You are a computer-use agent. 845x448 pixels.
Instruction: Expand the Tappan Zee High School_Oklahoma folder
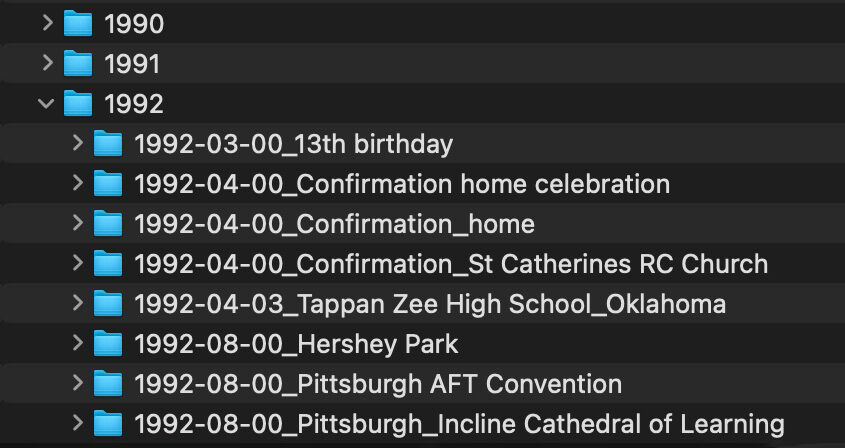click(x=77, y=304)
